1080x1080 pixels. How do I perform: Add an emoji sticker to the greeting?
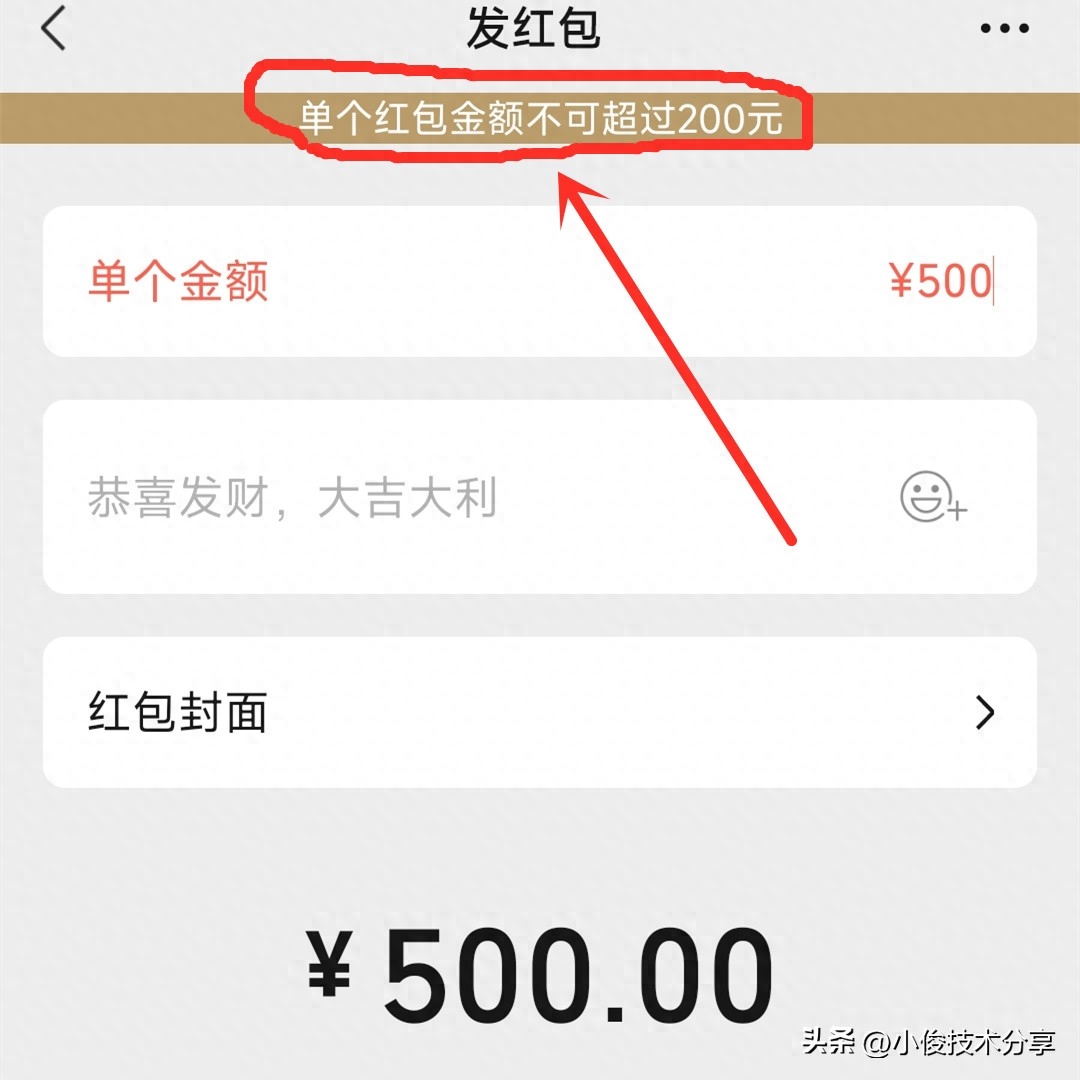(932, 498)
